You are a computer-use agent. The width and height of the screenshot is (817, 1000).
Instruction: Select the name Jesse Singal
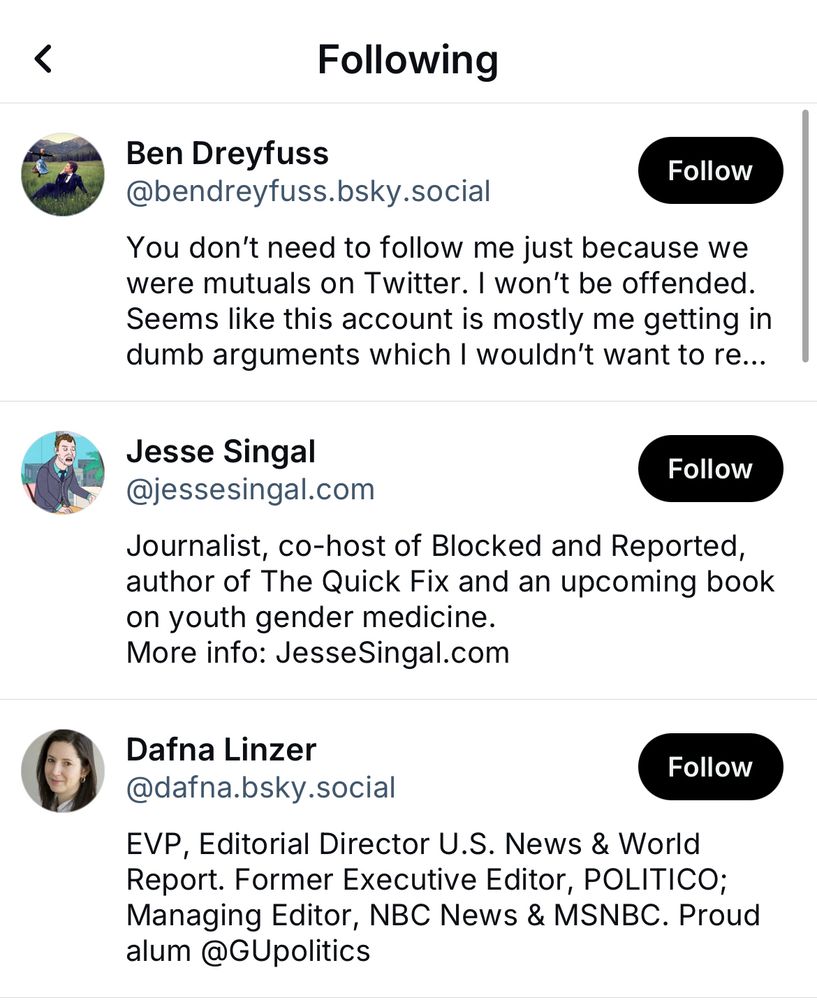point(220,451)
